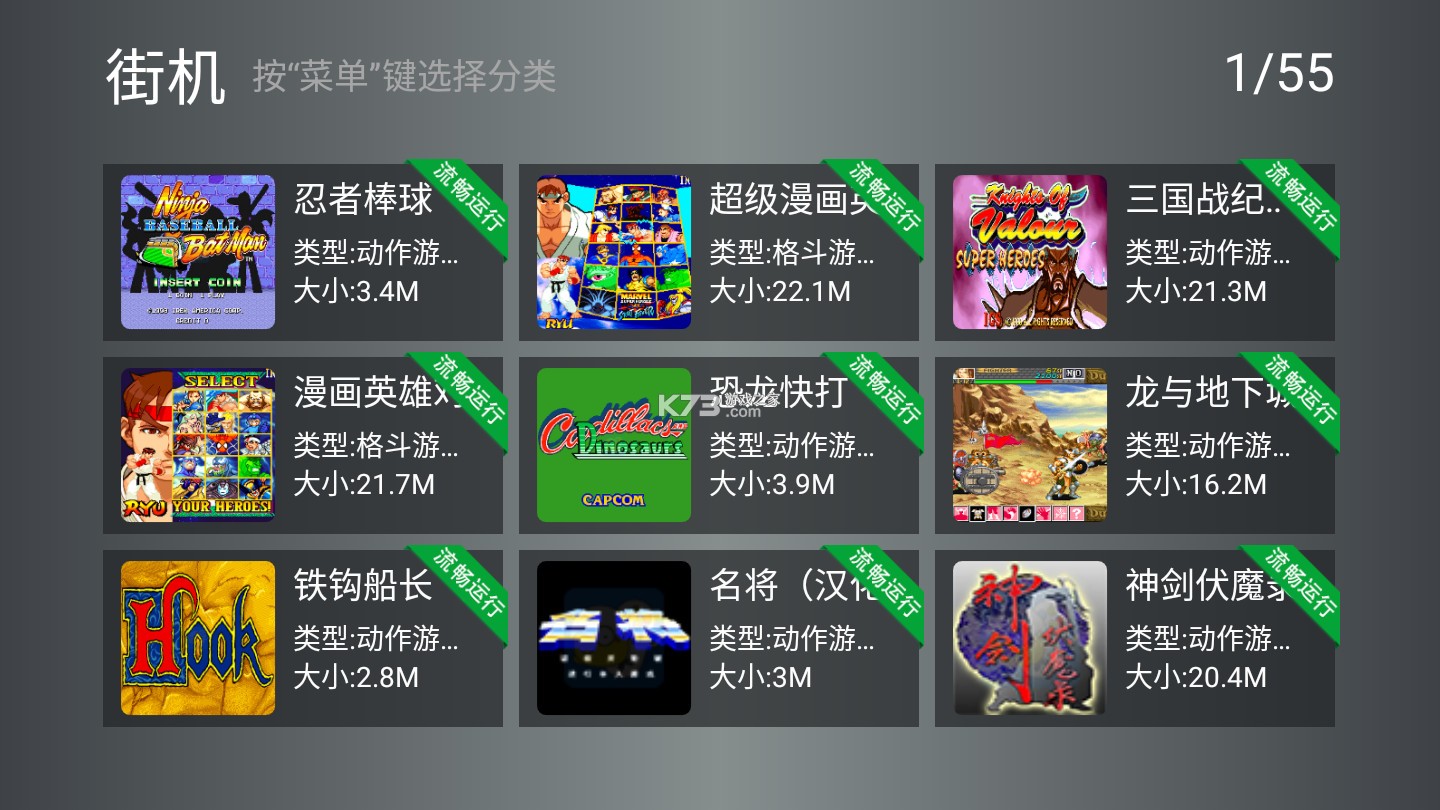
Task: Open the 恐龙快打 game card
Action: click(718, 445)
